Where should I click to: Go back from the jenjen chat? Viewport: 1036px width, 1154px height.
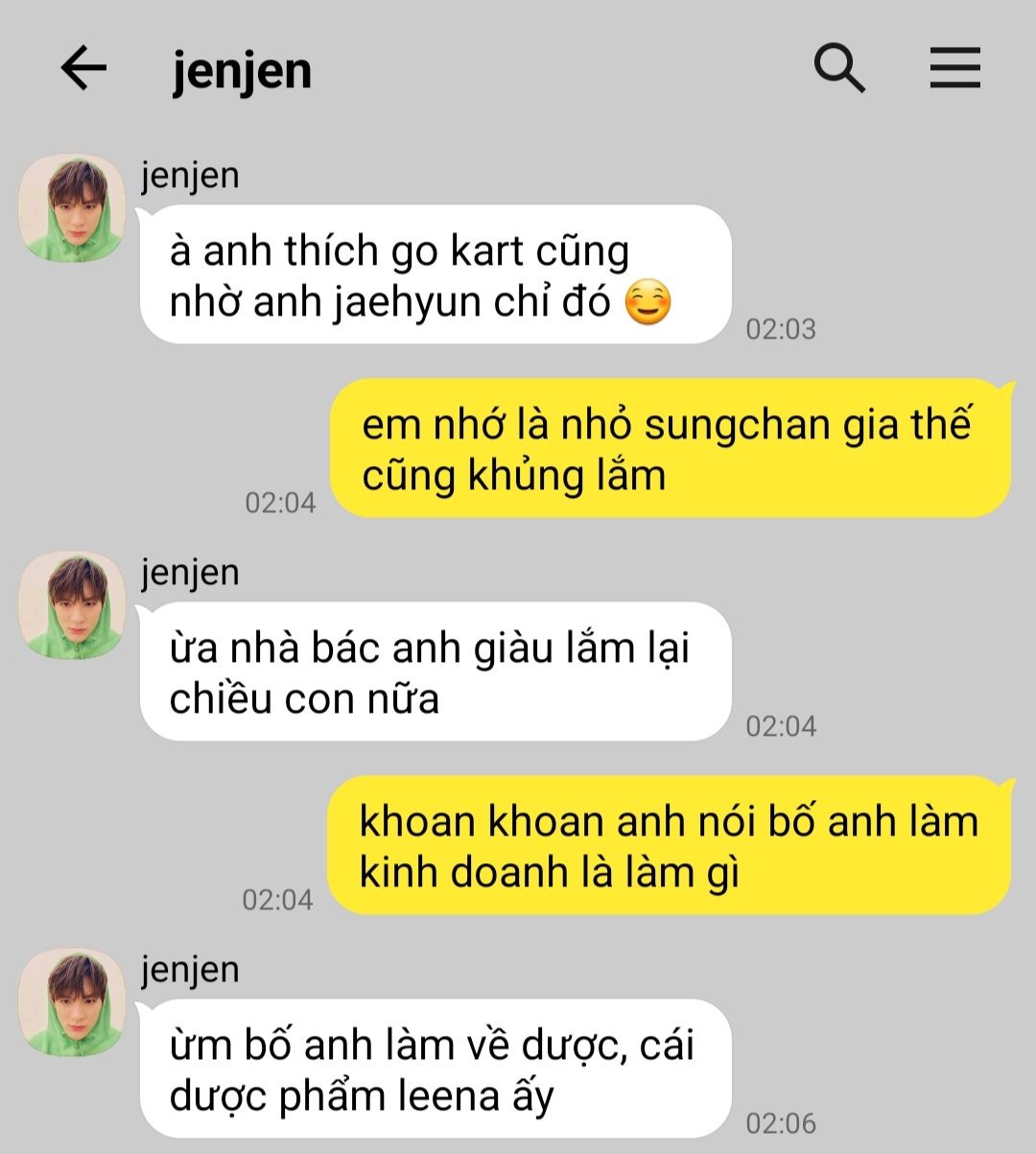coord(83,69)
